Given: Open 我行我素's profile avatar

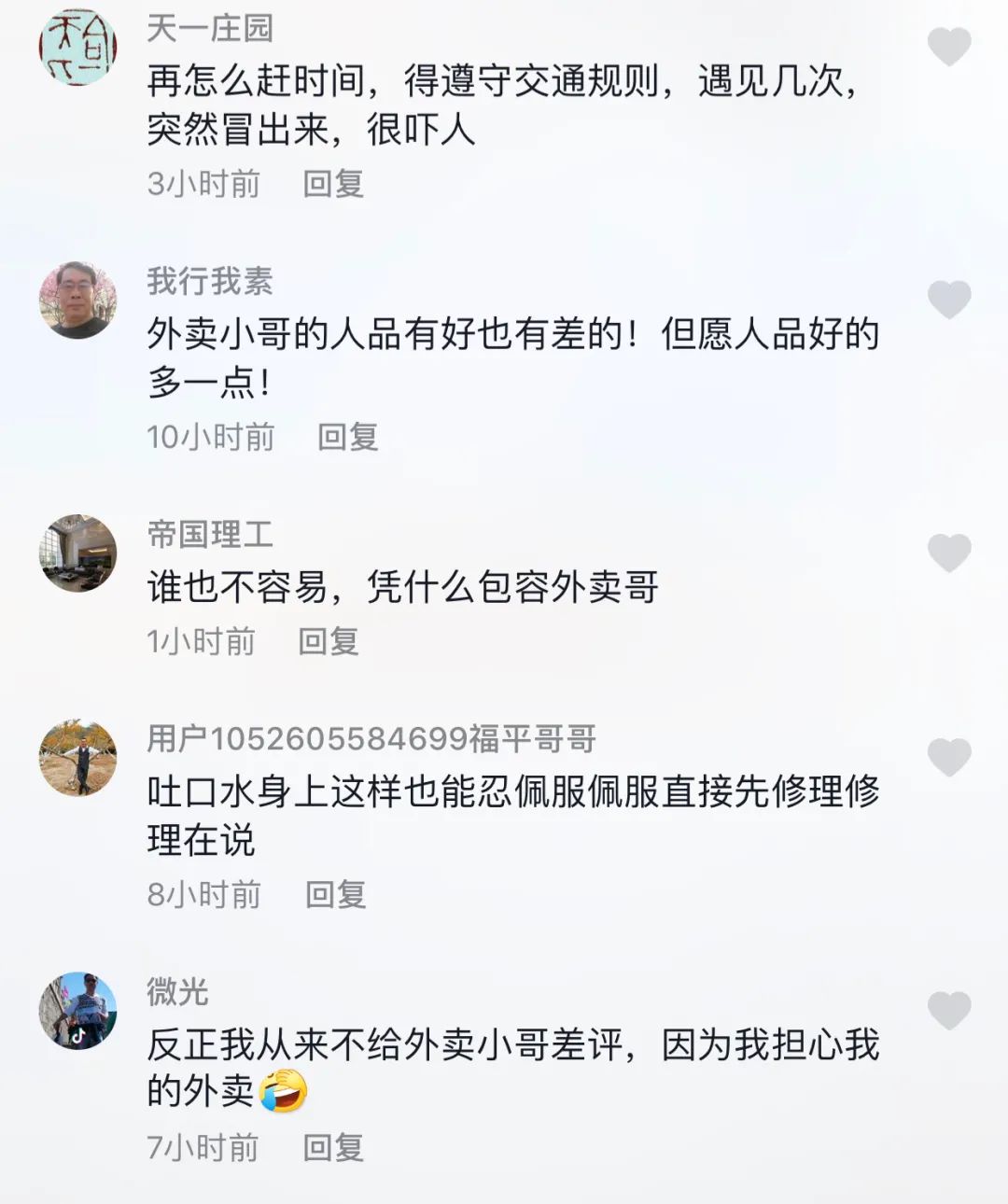Looking at the screenshot, I should click(x=77, y=300).
